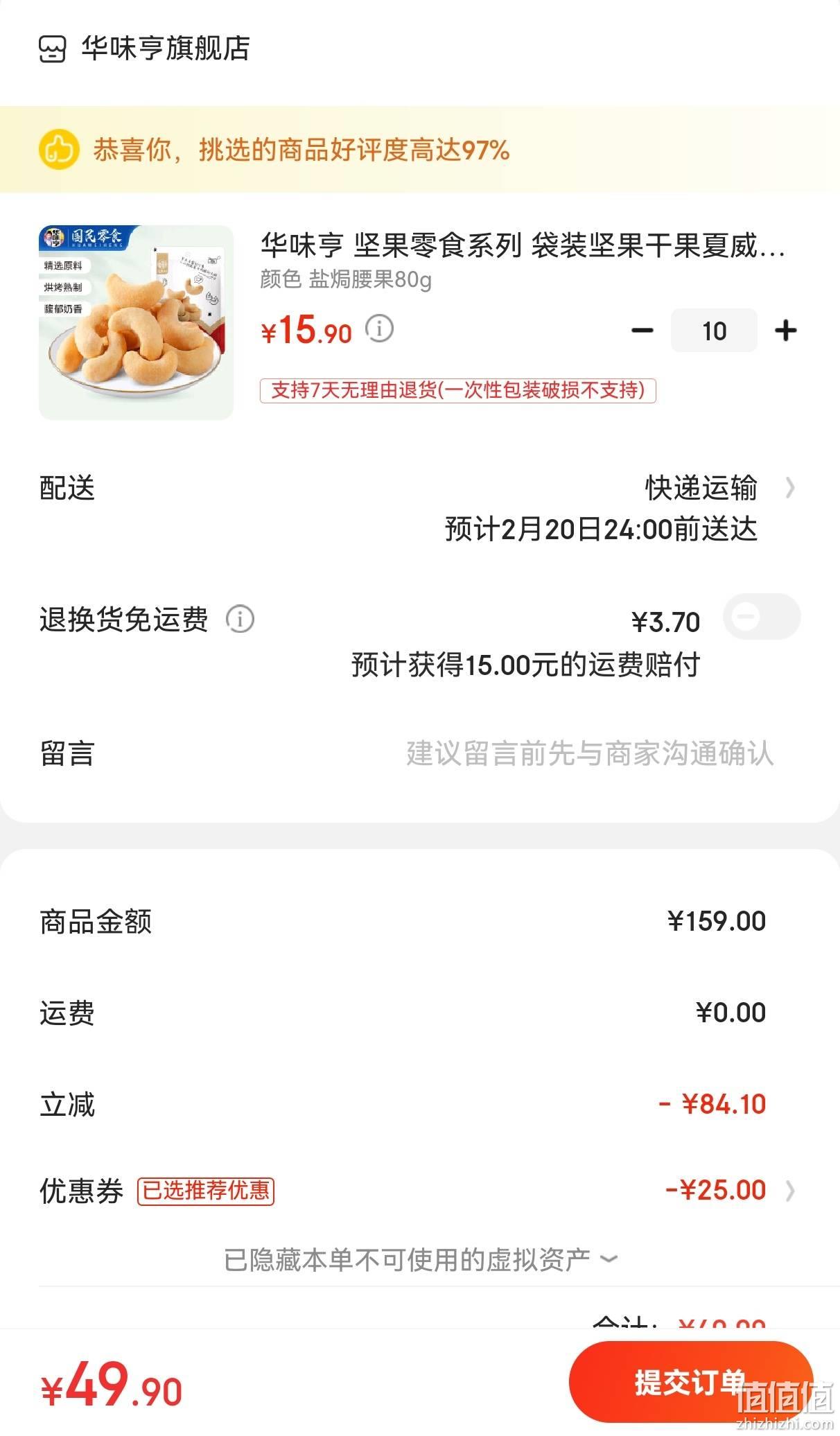View info about 退换货免运费
Image resolution: width=840 pixels, height=1436 pixels.
click(x=240, y=619)
